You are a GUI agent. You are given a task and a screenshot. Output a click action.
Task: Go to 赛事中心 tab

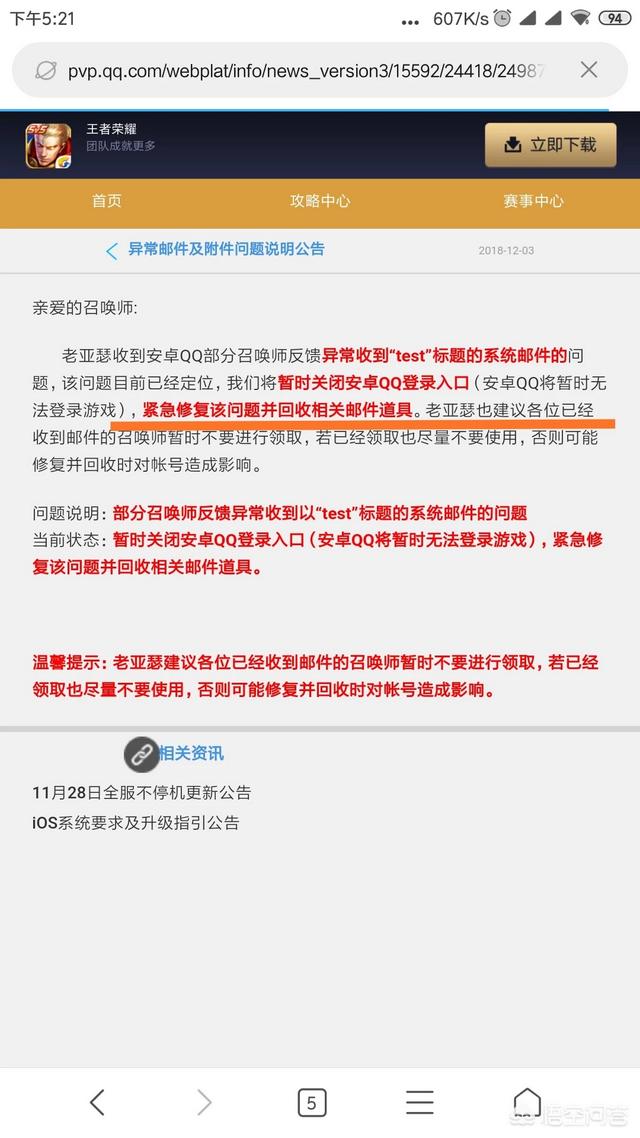point(533,201)
